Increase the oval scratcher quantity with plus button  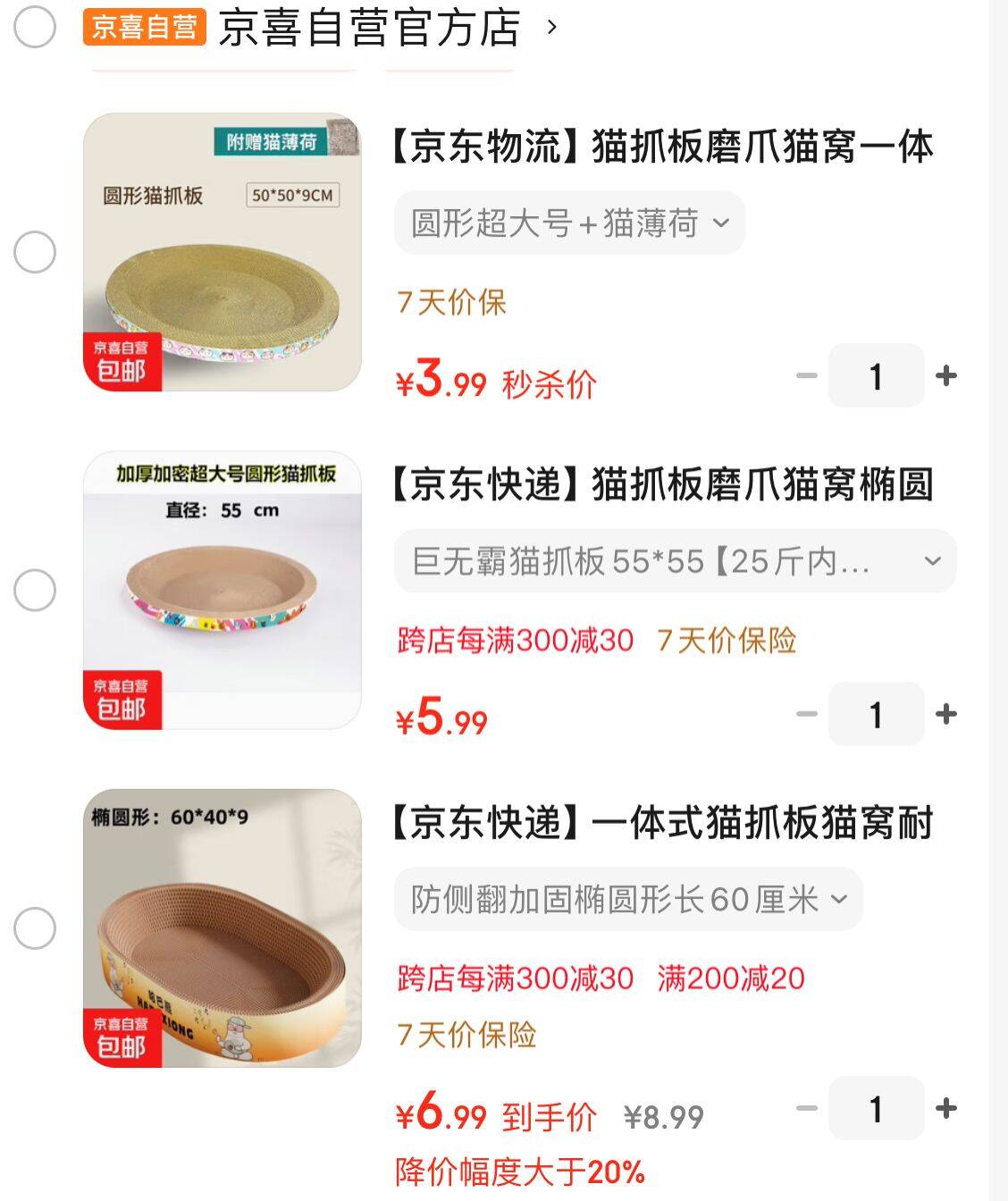(x=946, y=1108)
